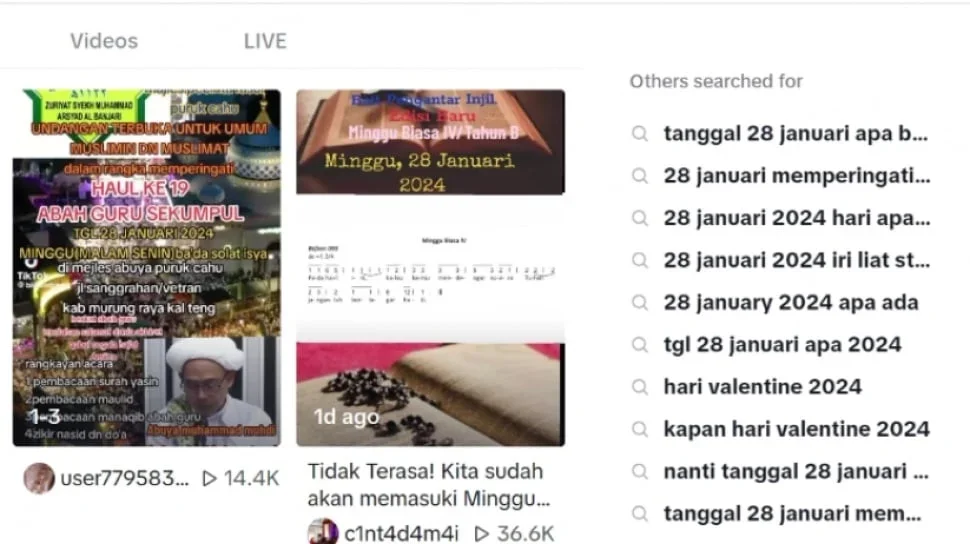Select the '28 januari memperingati' suggestion

tap(795, 176)
